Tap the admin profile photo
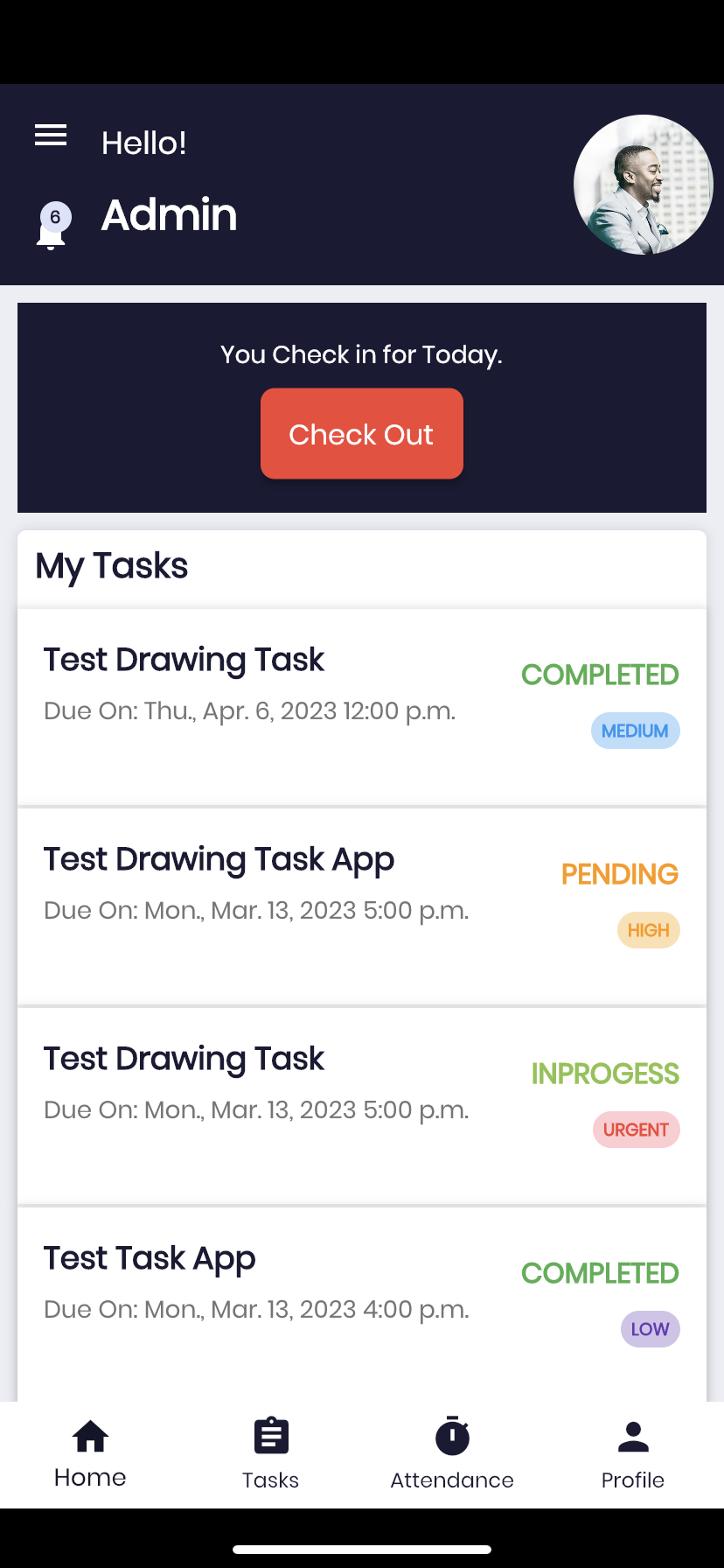The width and height of the screenshot is (724, 1568). (644, 185)
